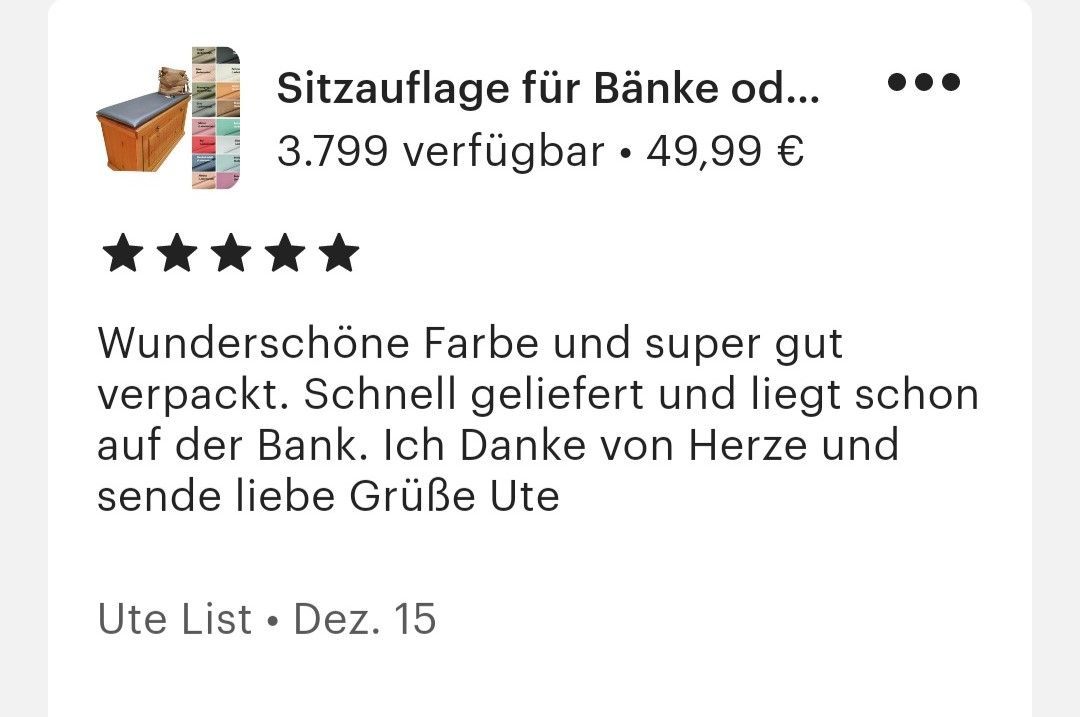Open the three-dot overflow menu
This screenshot has width=1080, height=717.
point(924,82)
